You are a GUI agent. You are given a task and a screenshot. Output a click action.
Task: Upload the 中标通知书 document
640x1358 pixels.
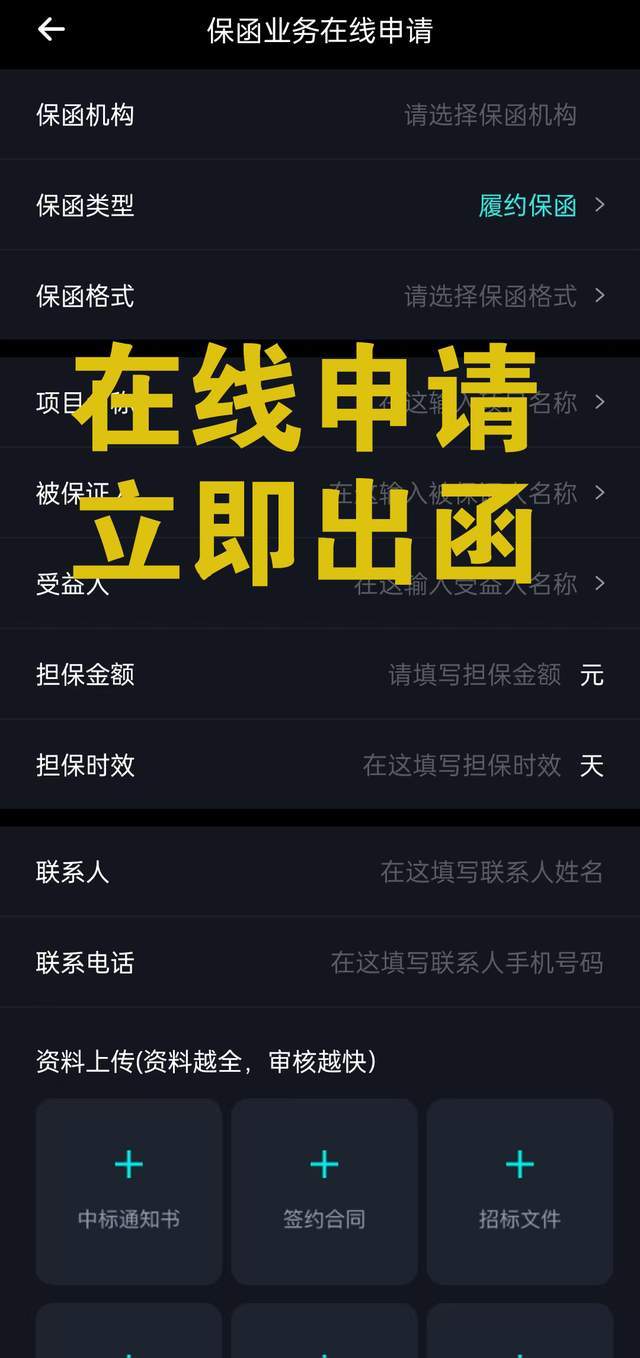coord(129,1191)
